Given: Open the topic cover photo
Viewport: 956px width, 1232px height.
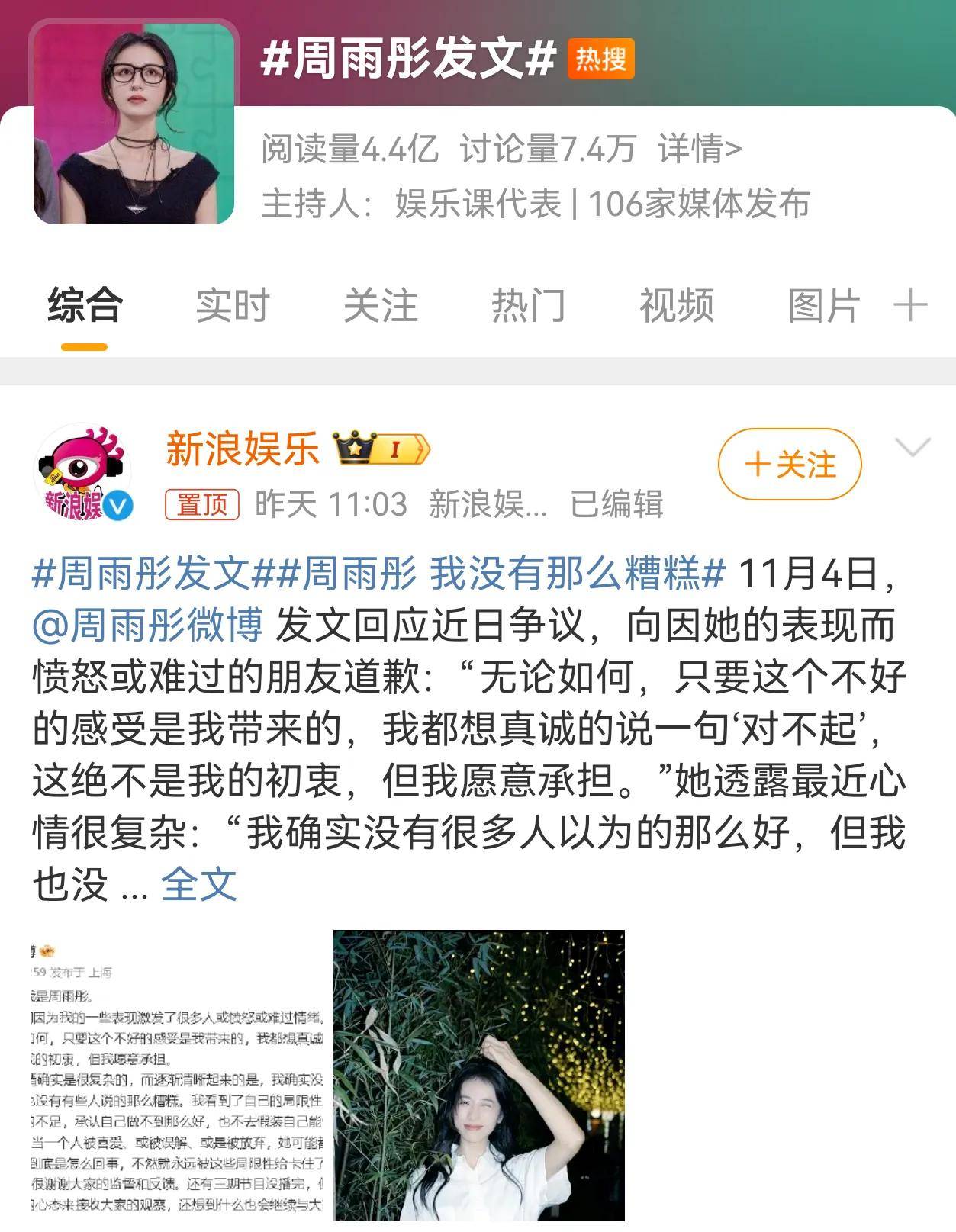Looking at the screenshot, I should [134, 124].
